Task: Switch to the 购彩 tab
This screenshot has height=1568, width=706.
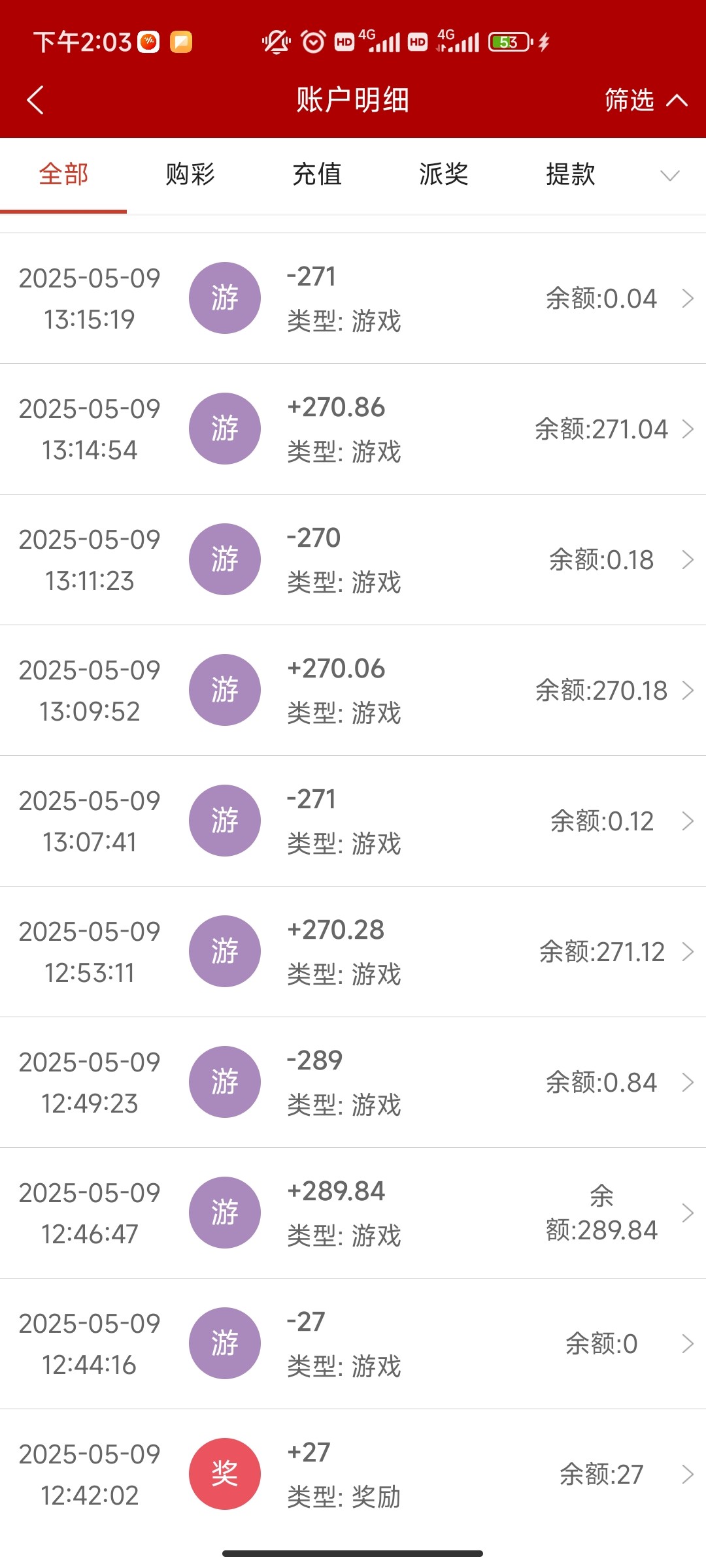Action: (x=190, y=174)
